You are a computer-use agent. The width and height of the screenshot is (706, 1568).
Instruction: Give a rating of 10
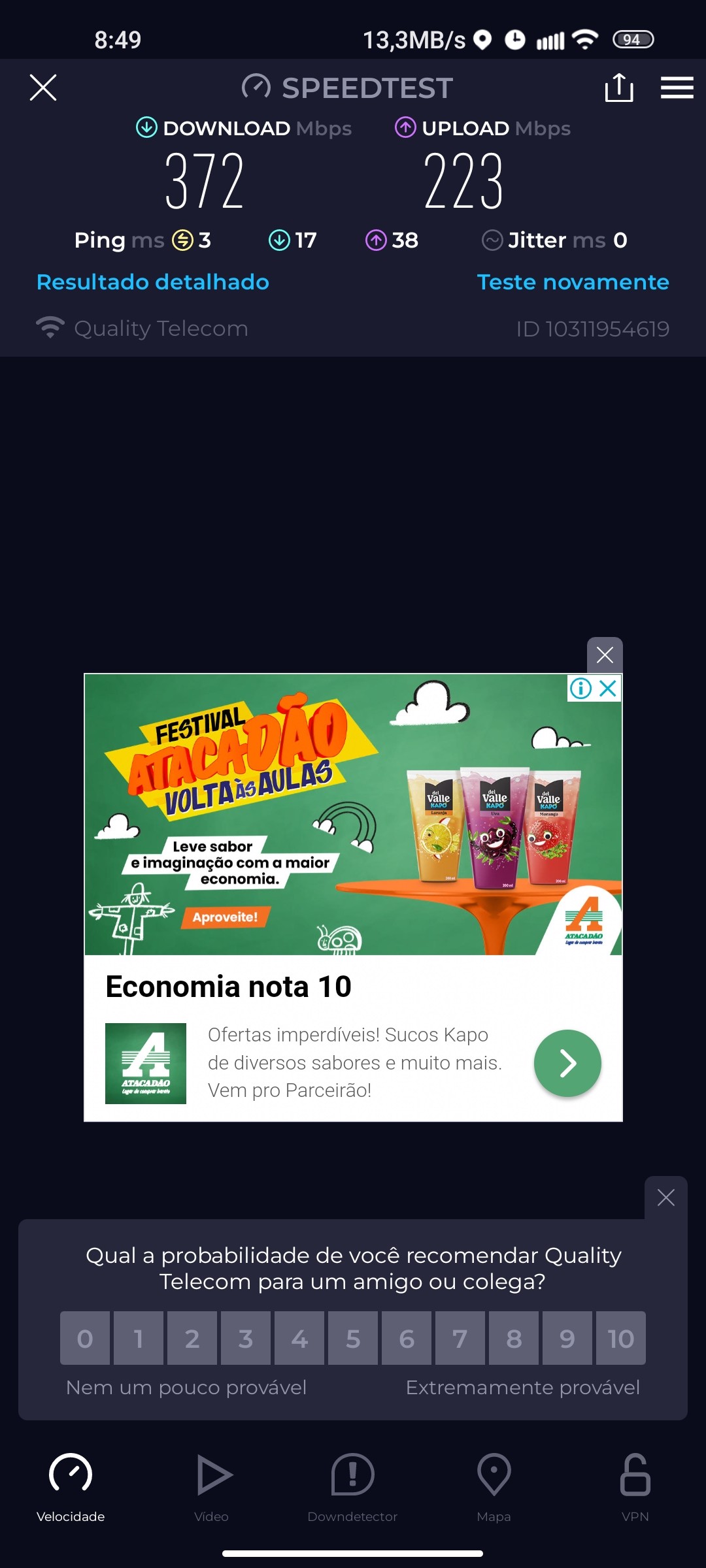(x=620, y=1338)
